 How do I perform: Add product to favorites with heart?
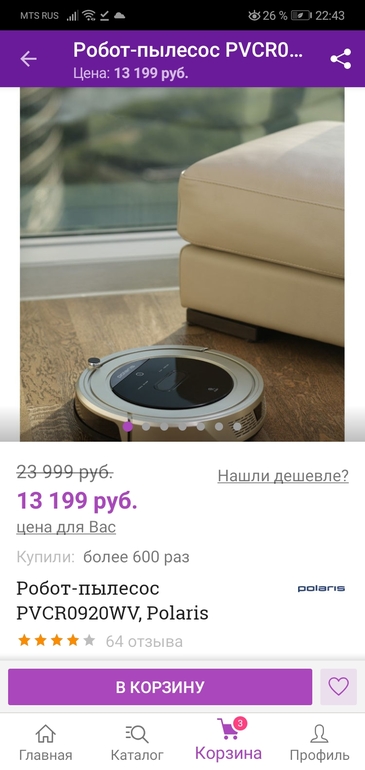(338, 687)
